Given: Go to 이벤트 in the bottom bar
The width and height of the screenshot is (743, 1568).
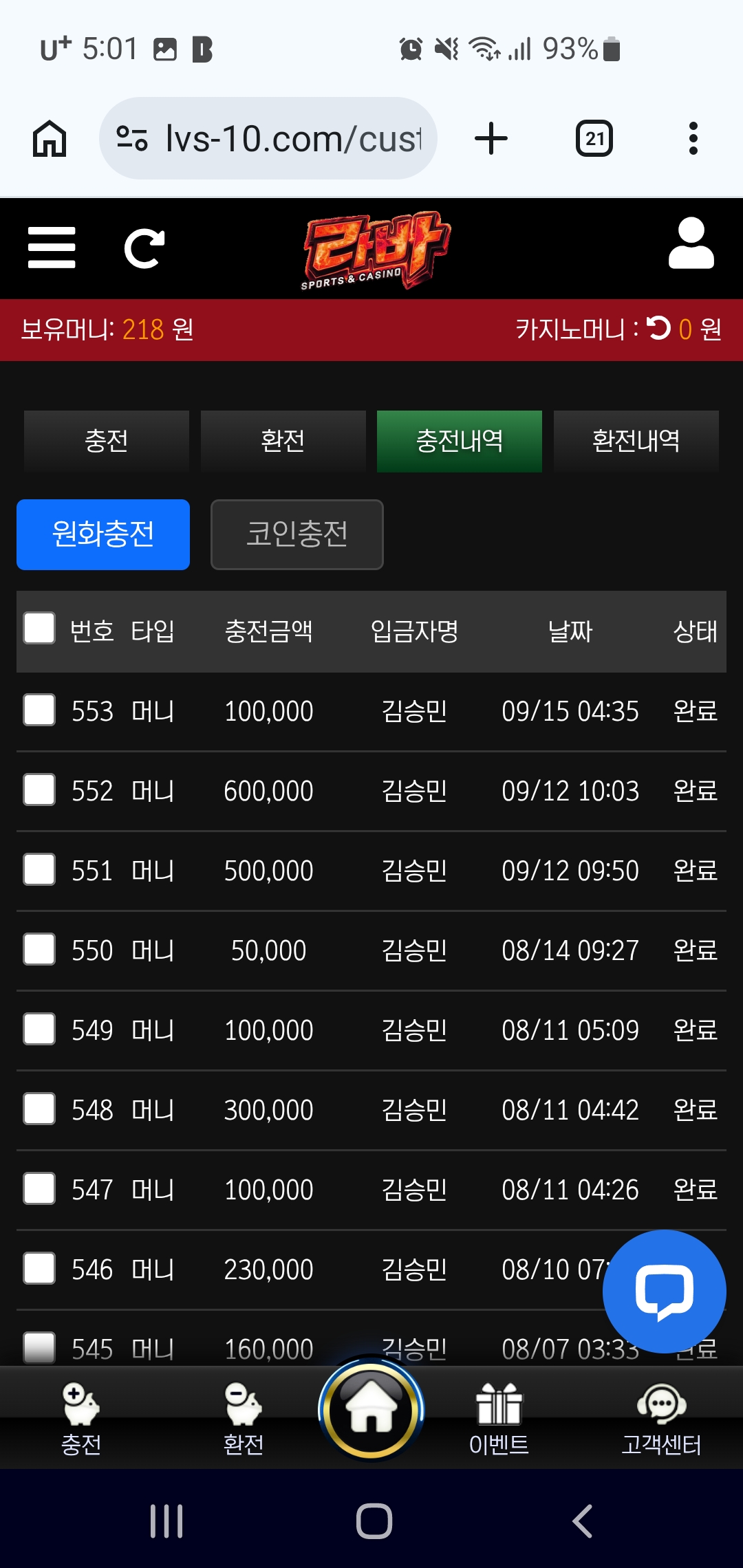Looking at the screenshot, I should coord(499,1419).
